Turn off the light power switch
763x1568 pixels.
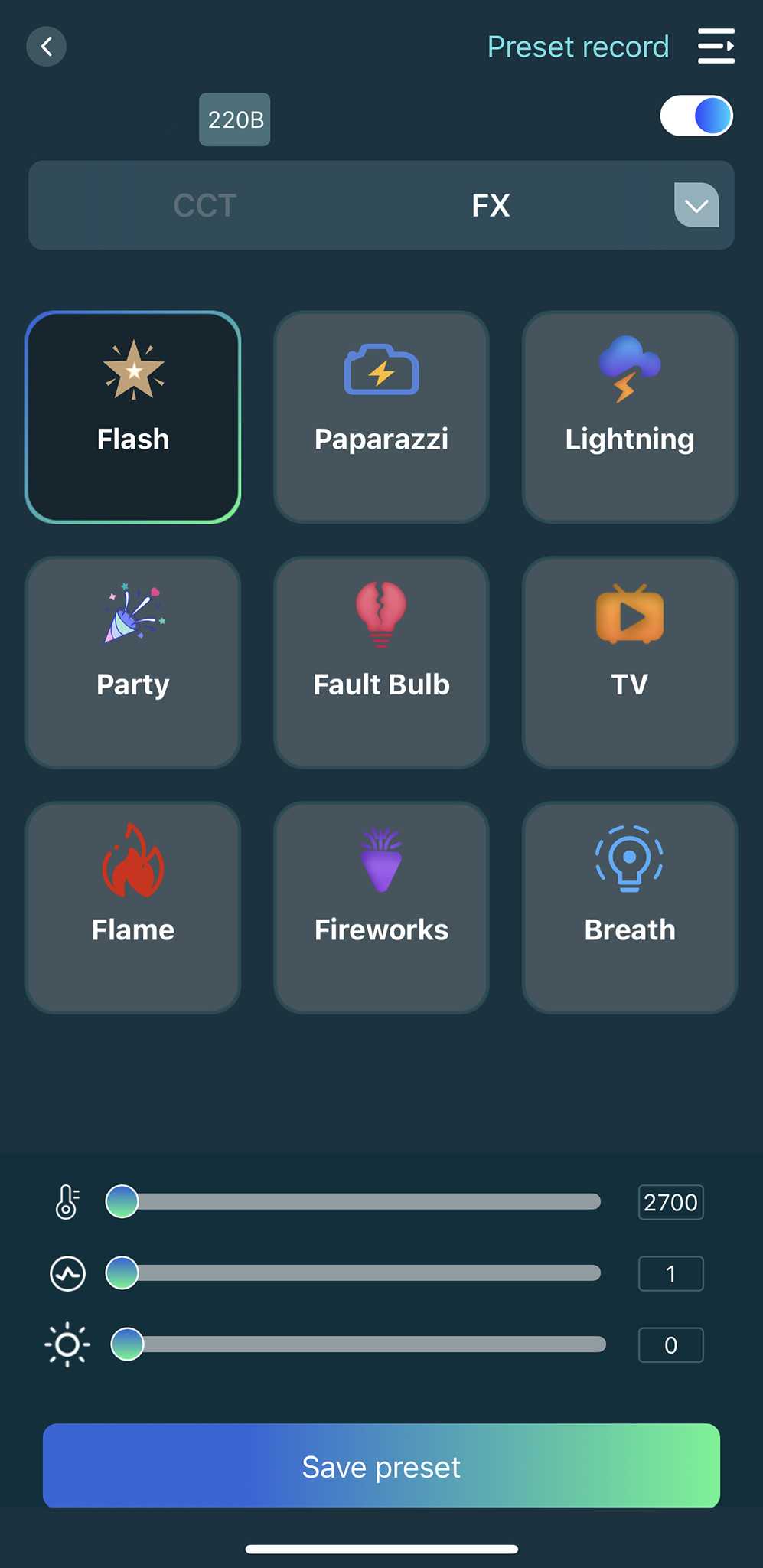click(696, 116)
